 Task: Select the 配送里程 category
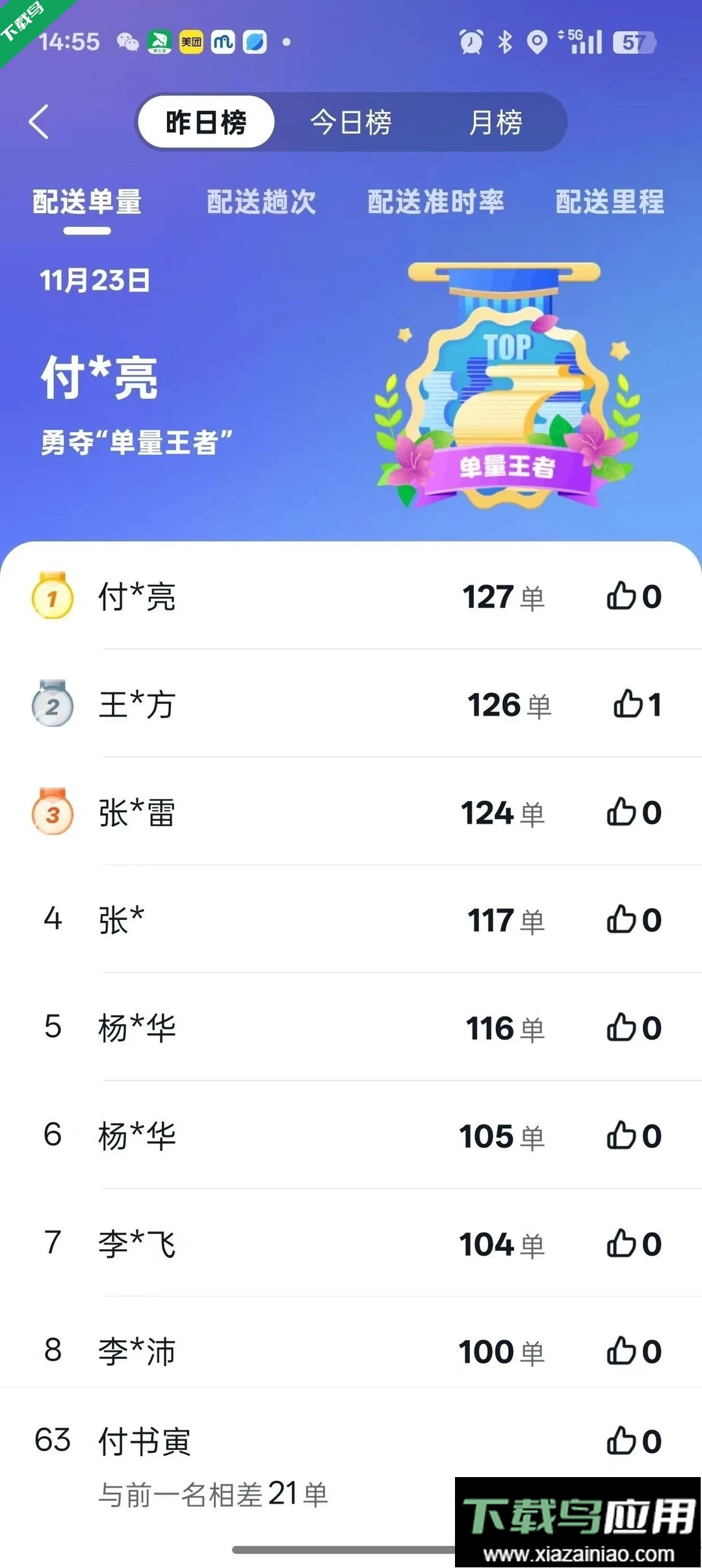tap(608, 202)
